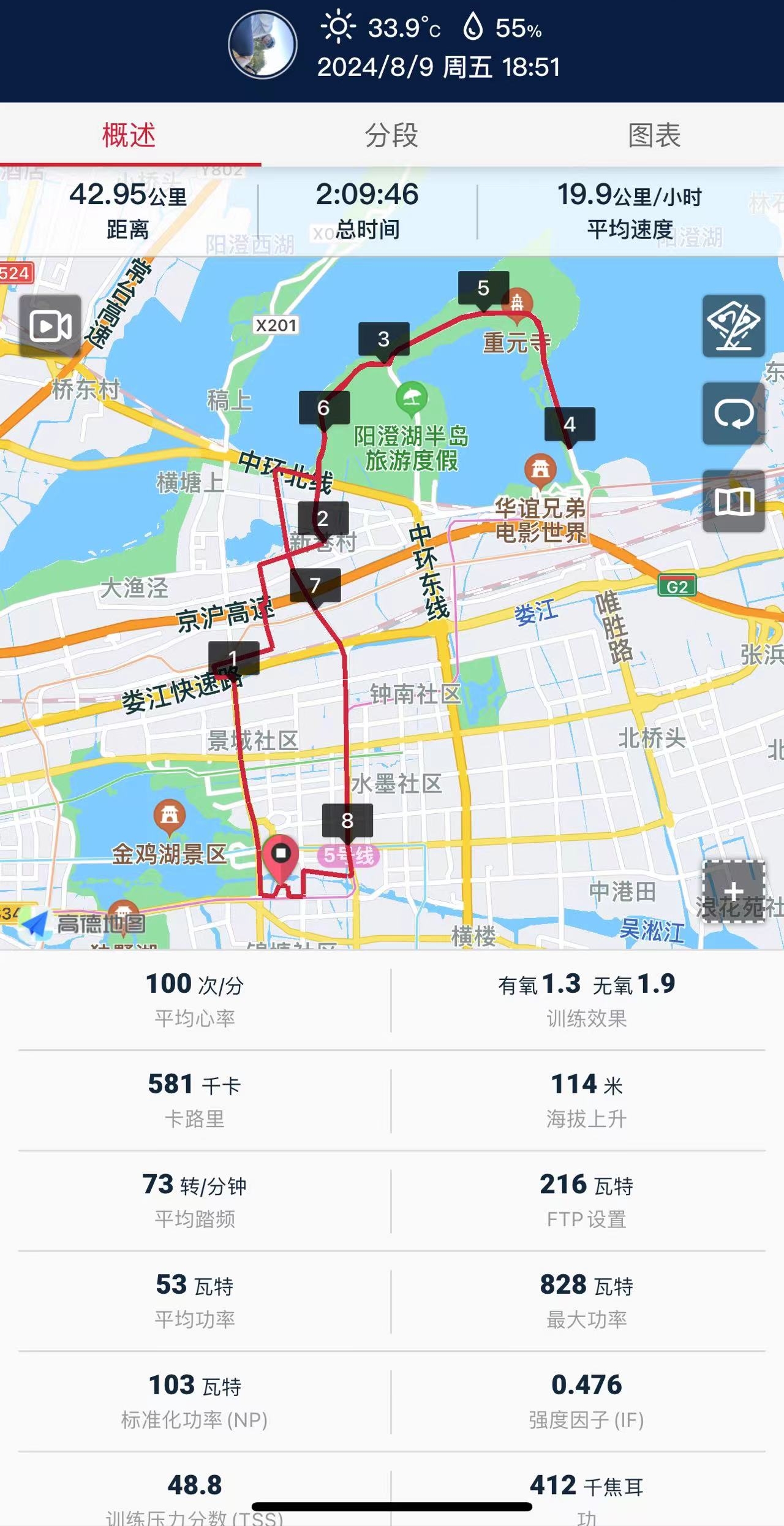Tap the dashed plus button on map
The width and height of the screenshot is (784, 1526).
pyautogui.click(x=733, y=890)
